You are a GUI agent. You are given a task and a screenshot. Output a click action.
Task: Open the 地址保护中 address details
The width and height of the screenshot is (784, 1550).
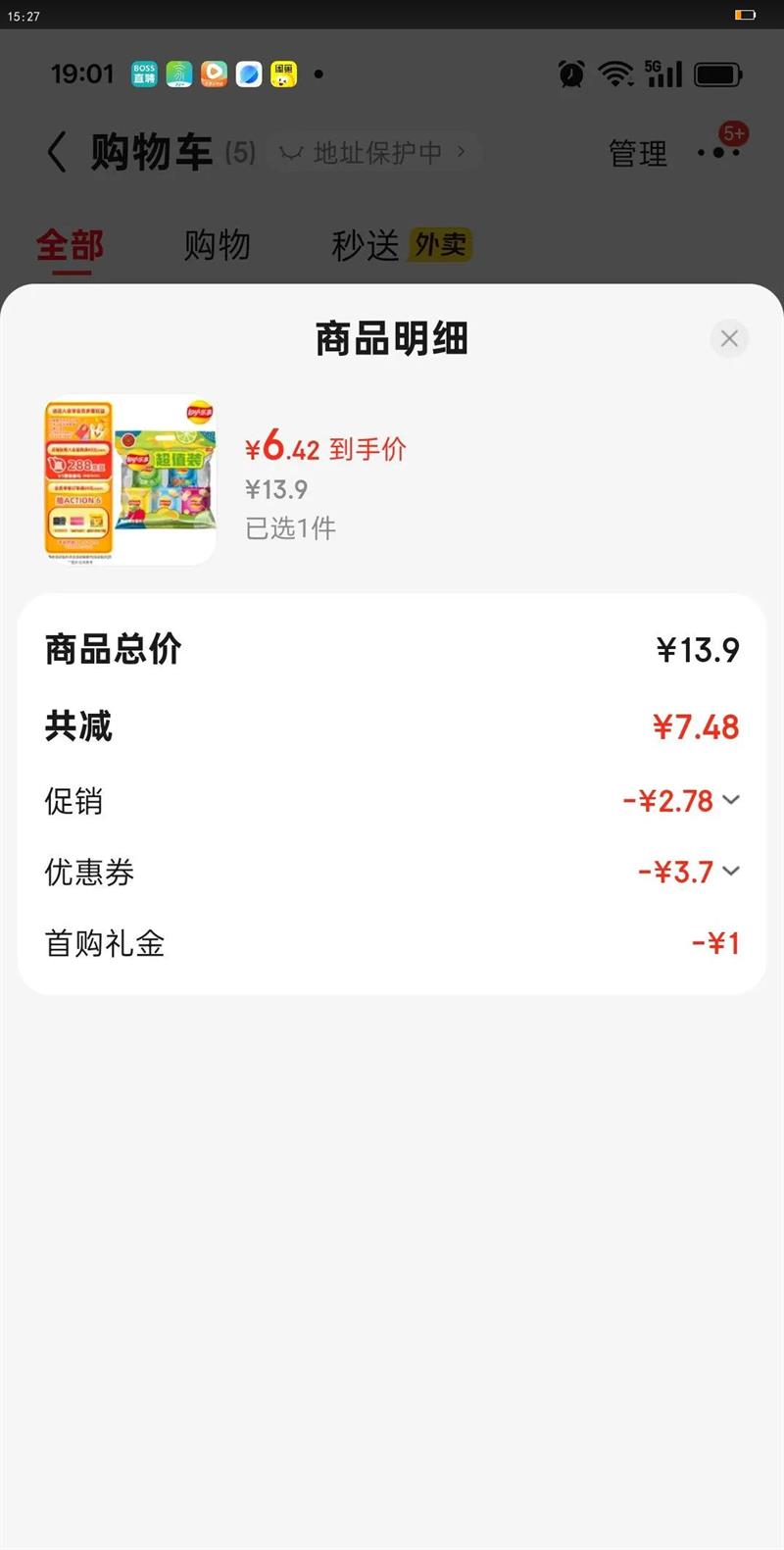point(375,151)
